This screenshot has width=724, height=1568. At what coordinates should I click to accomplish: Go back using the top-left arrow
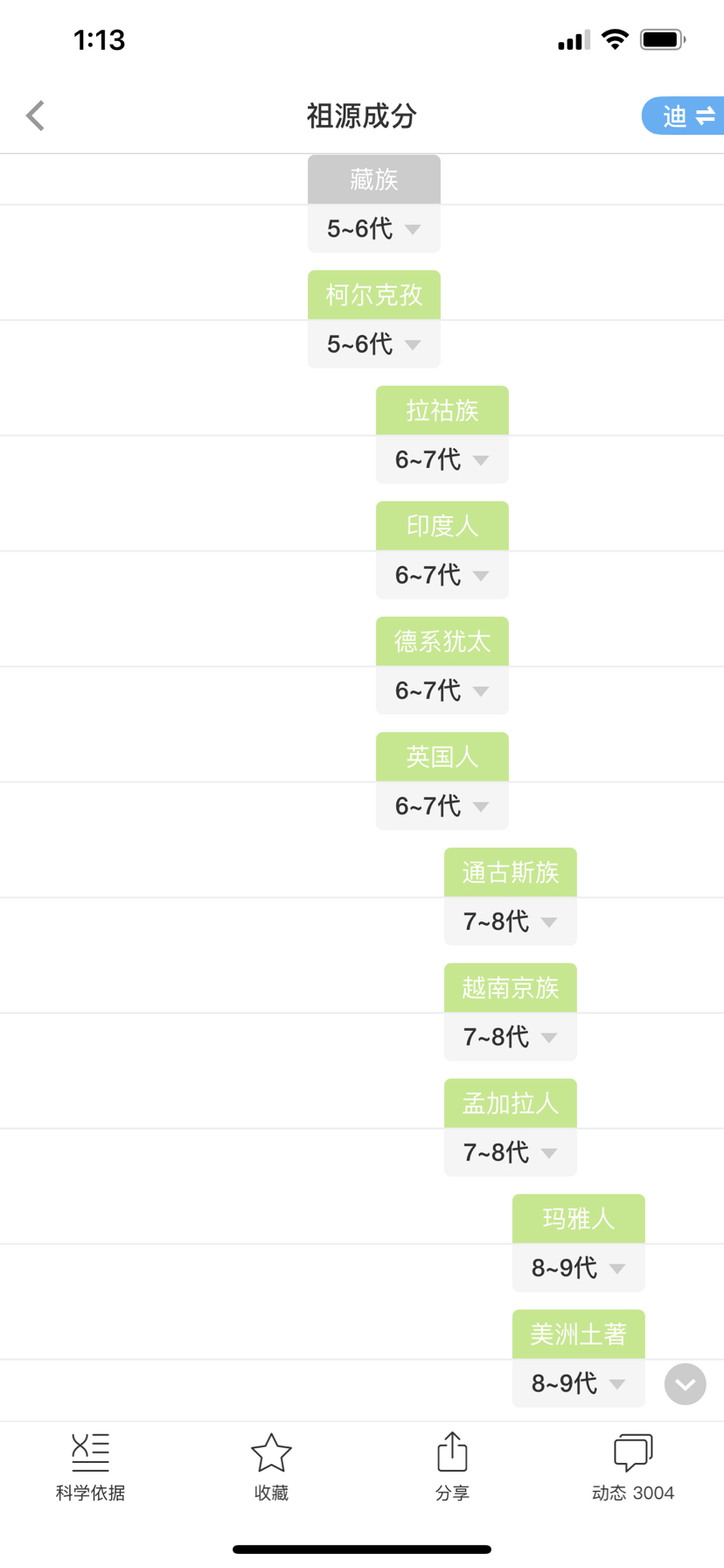(35, 115)
